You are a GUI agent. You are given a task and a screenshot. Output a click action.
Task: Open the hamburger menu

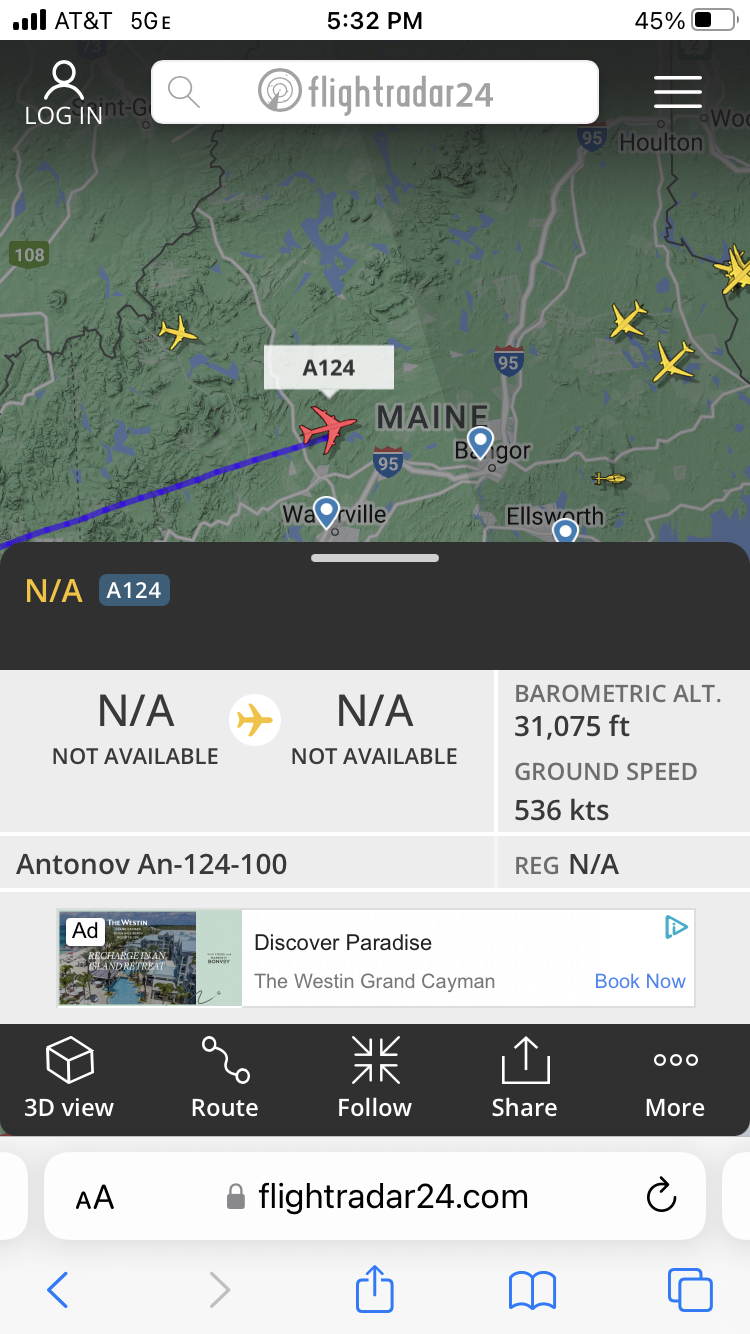pos(677,92)
